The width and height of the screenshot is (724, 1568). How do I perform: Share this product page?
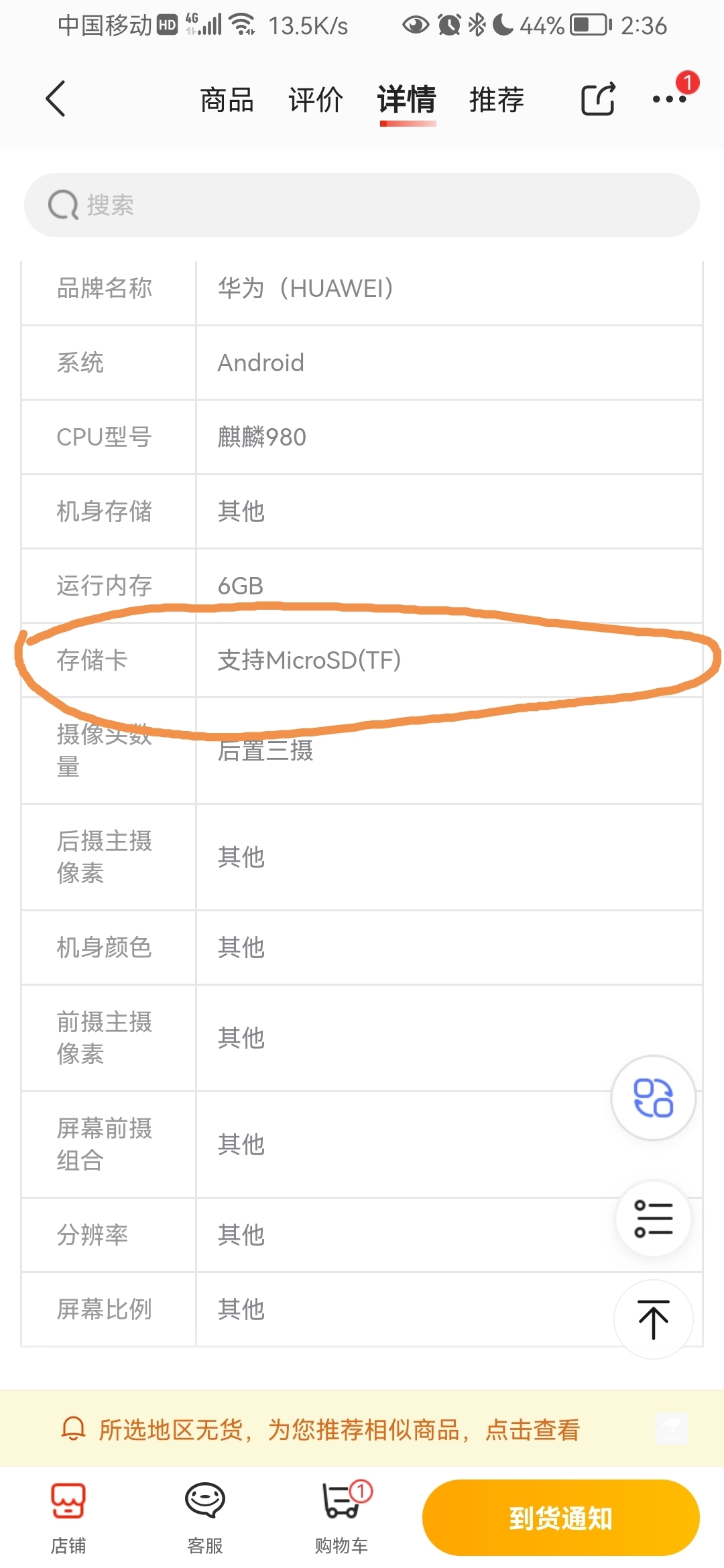click(x=598, y=100)
